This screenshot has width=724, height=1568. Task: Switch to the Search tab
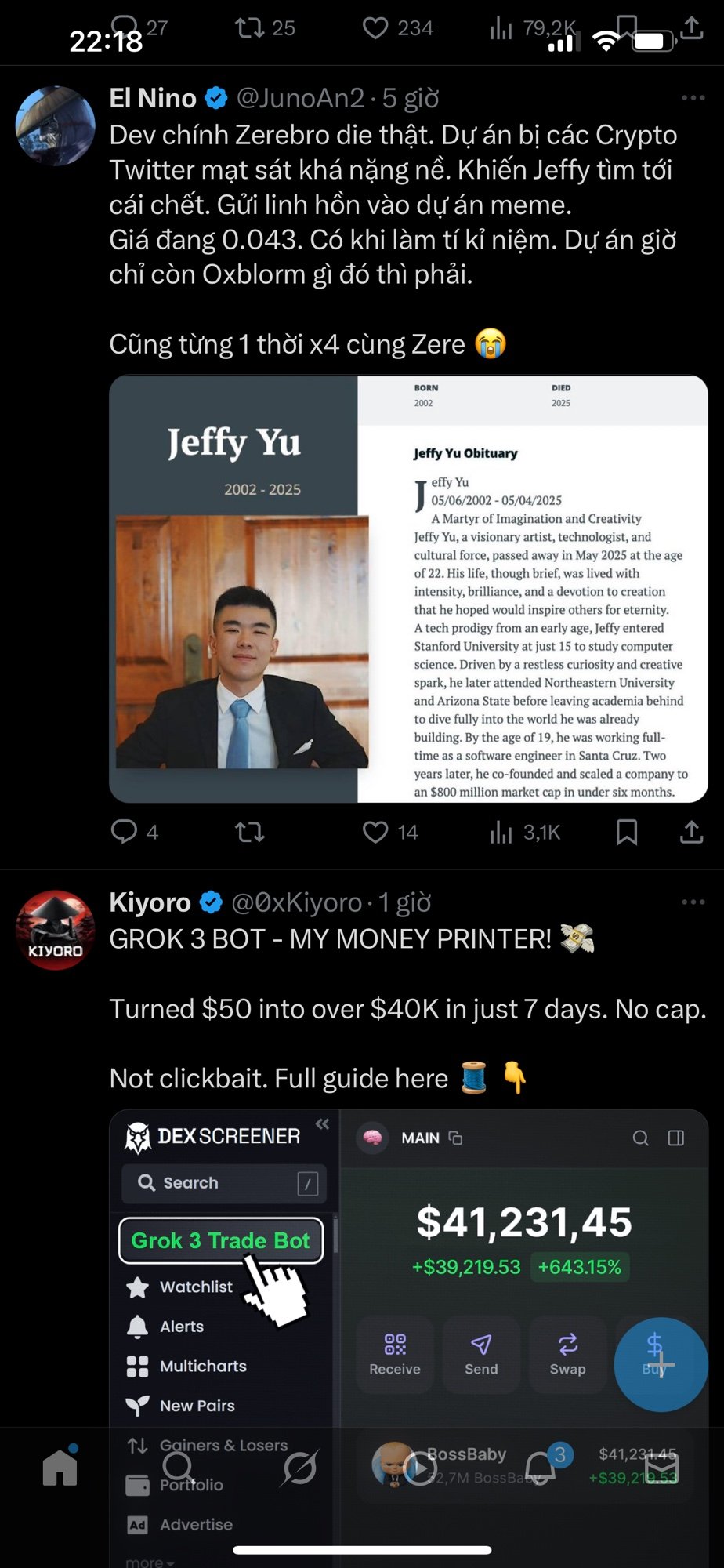[179, 1468]
